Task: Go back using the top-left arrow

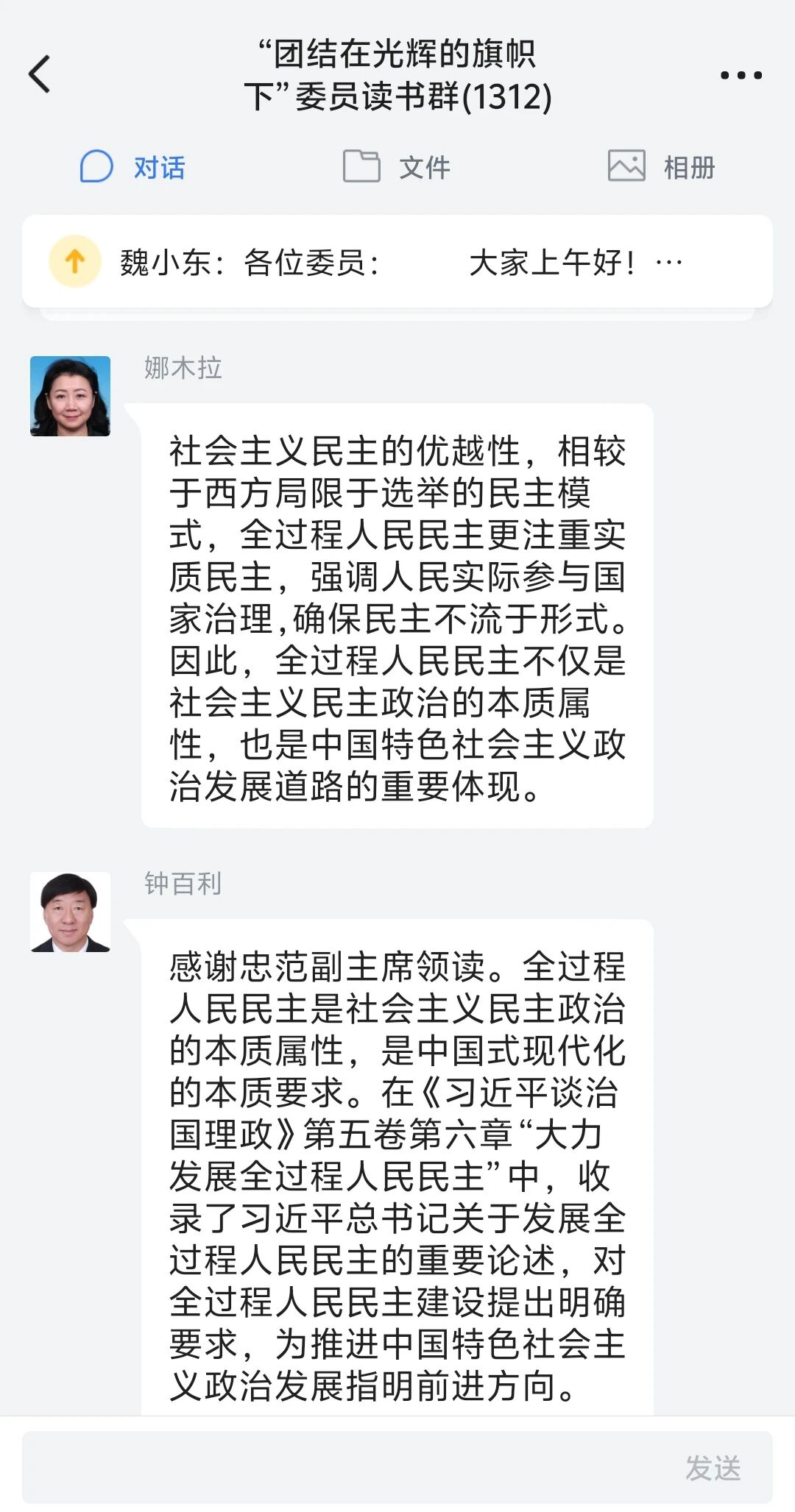Action: [40, 74]
